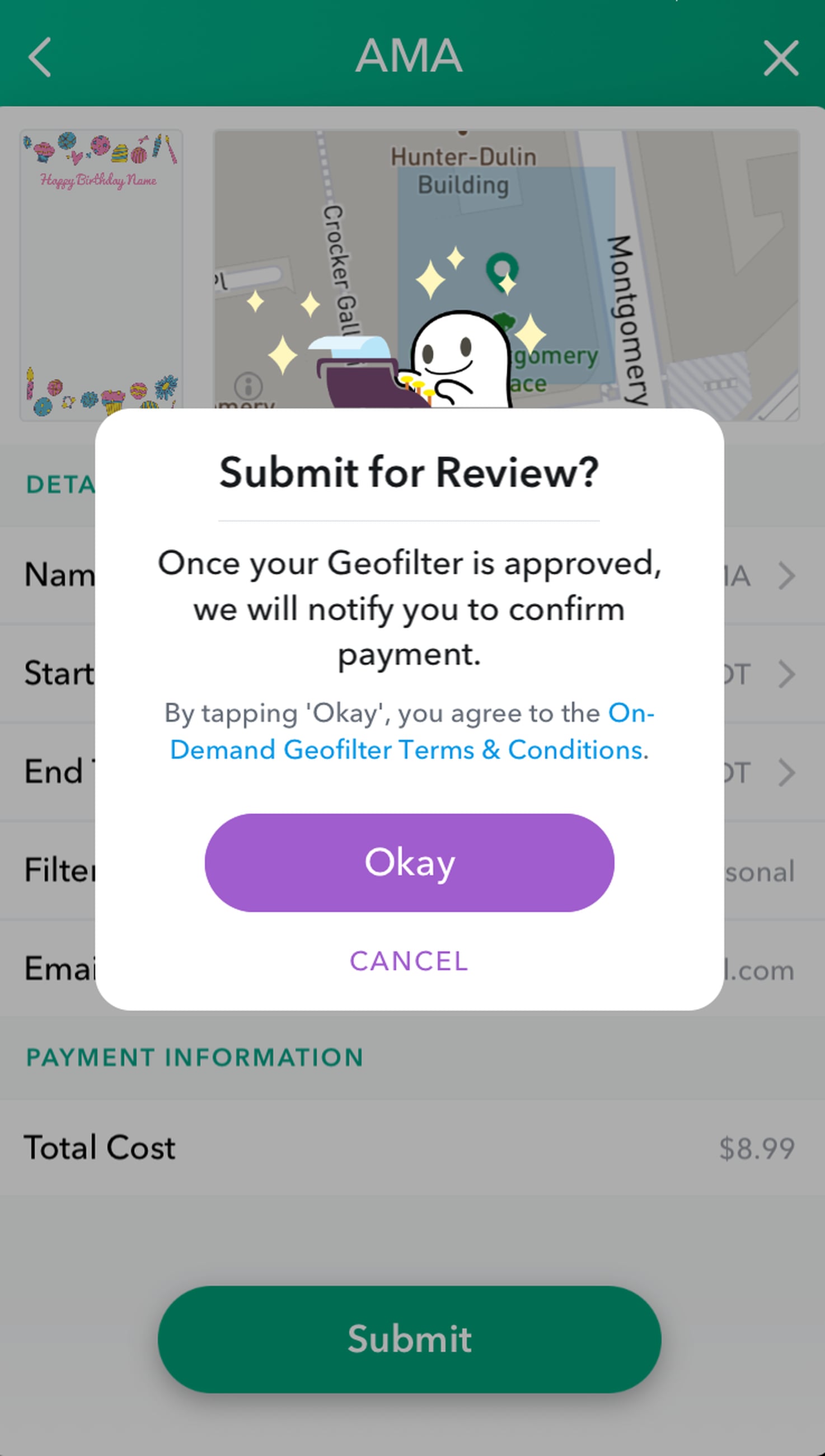Tap CANCEL to dismiss the dialog

click(x=409, y=961)
